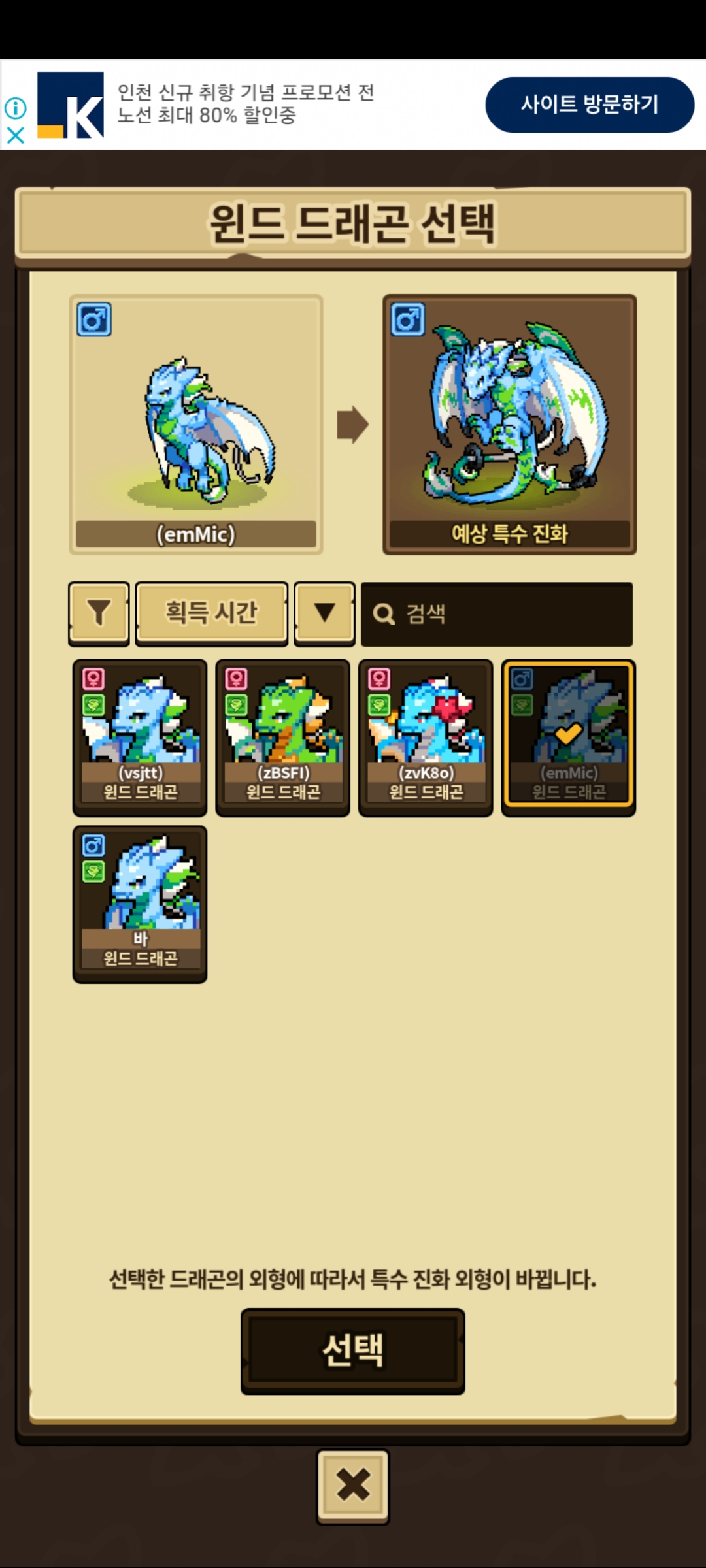
Task: Toggle the sort order arrow
Action: pos(324,613)
